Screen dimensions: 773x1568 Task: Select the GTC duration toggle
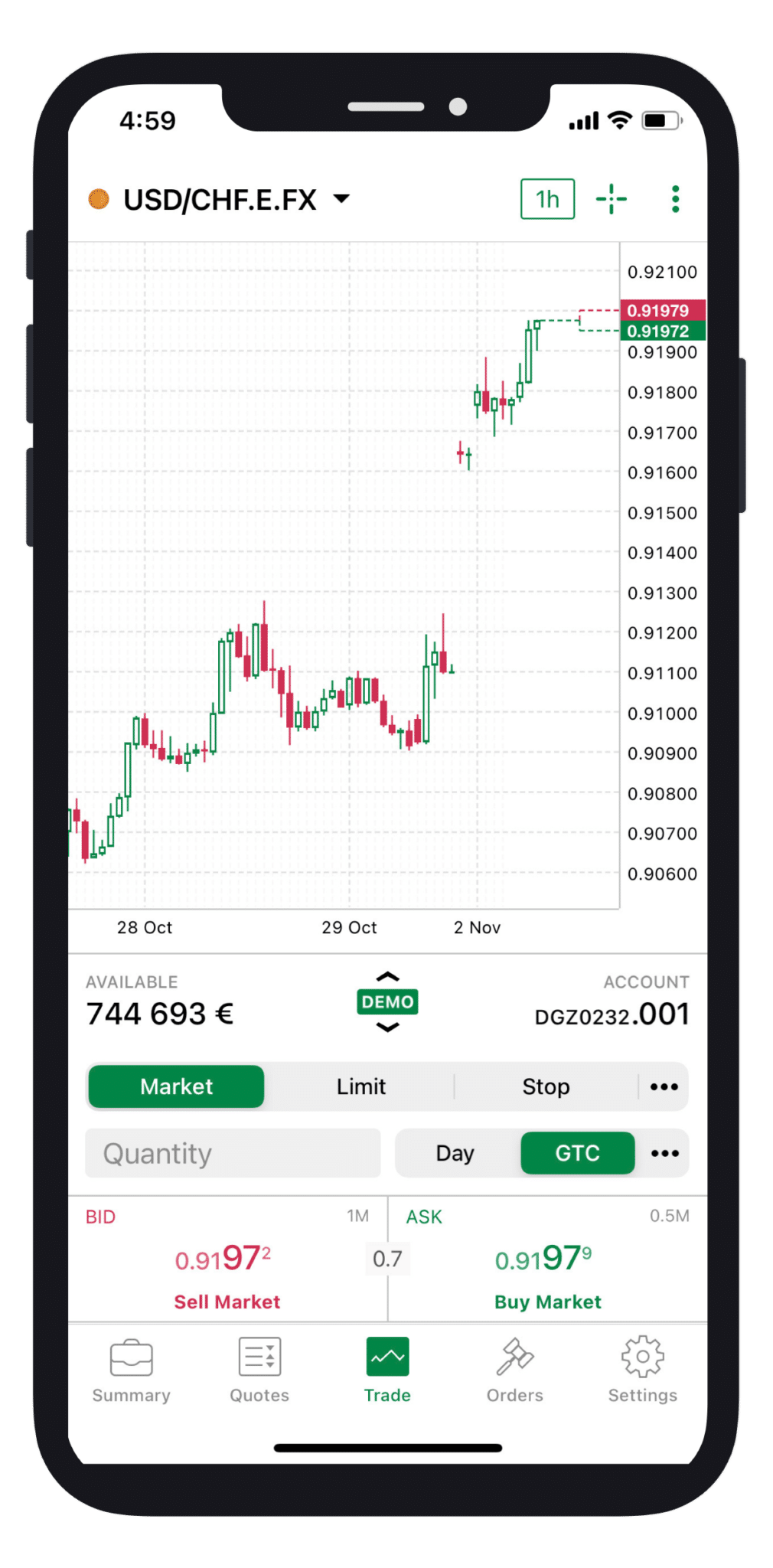click(577, 1153)
